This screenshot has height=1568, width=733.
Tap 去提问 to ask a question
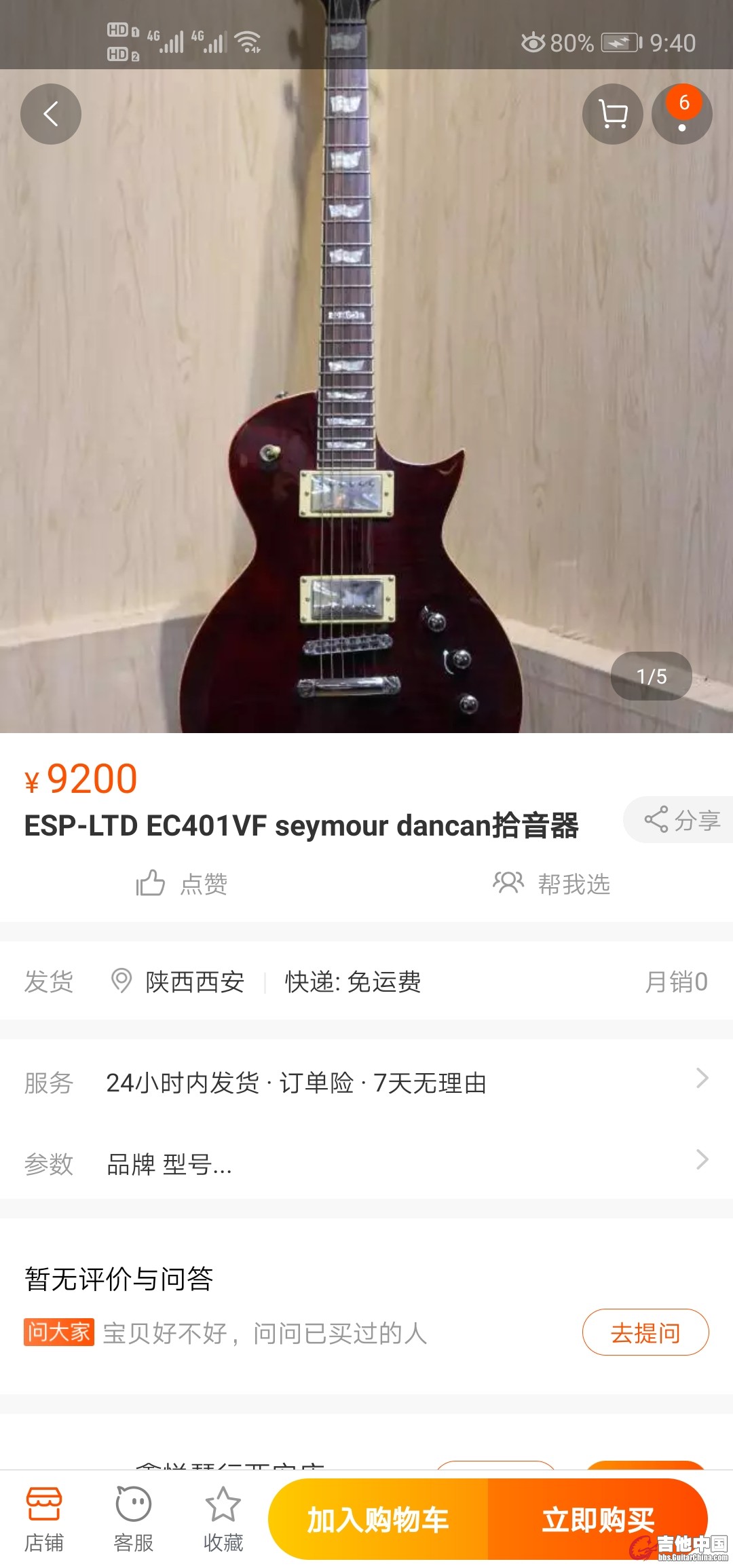(x=645, y=1332)
